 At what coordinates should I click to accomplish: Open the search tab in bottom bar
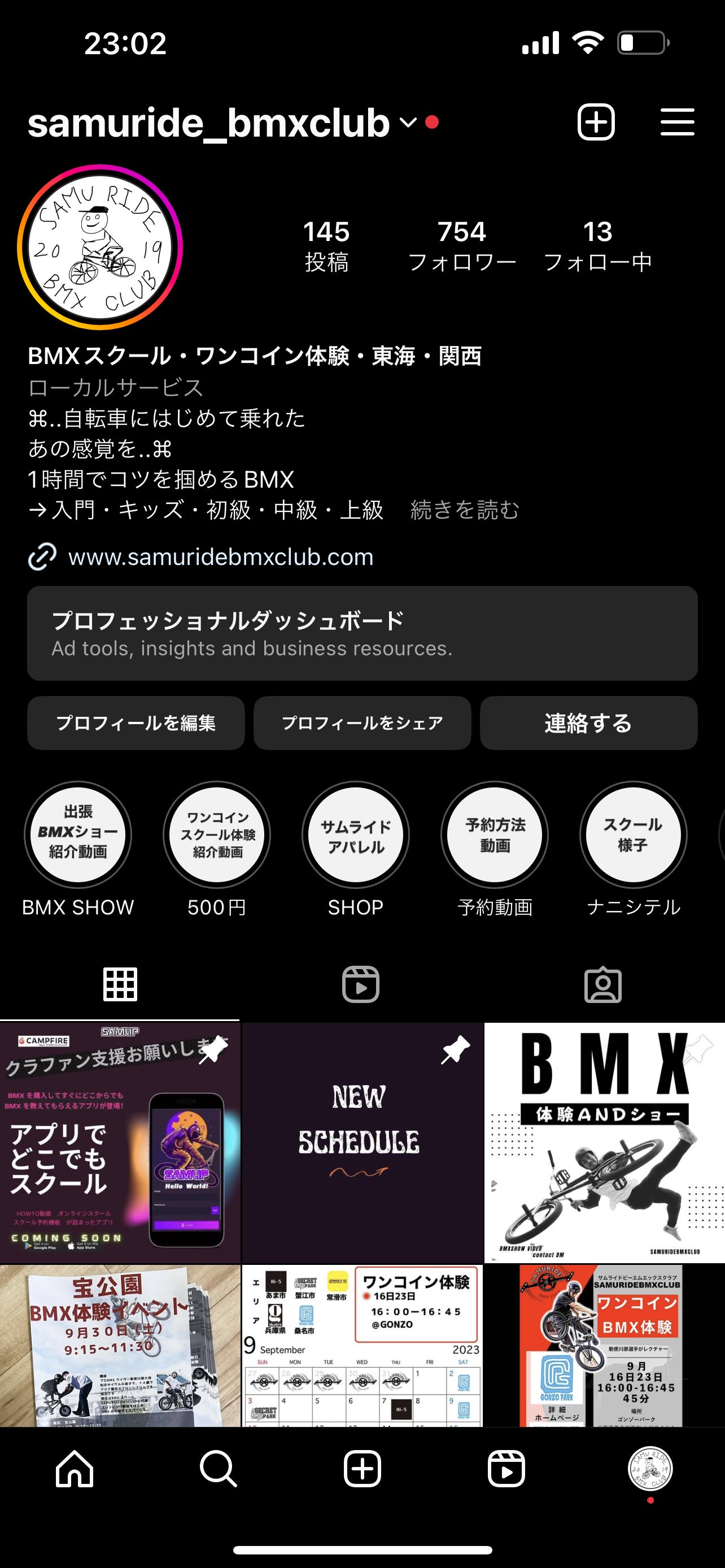[218, 1469]
